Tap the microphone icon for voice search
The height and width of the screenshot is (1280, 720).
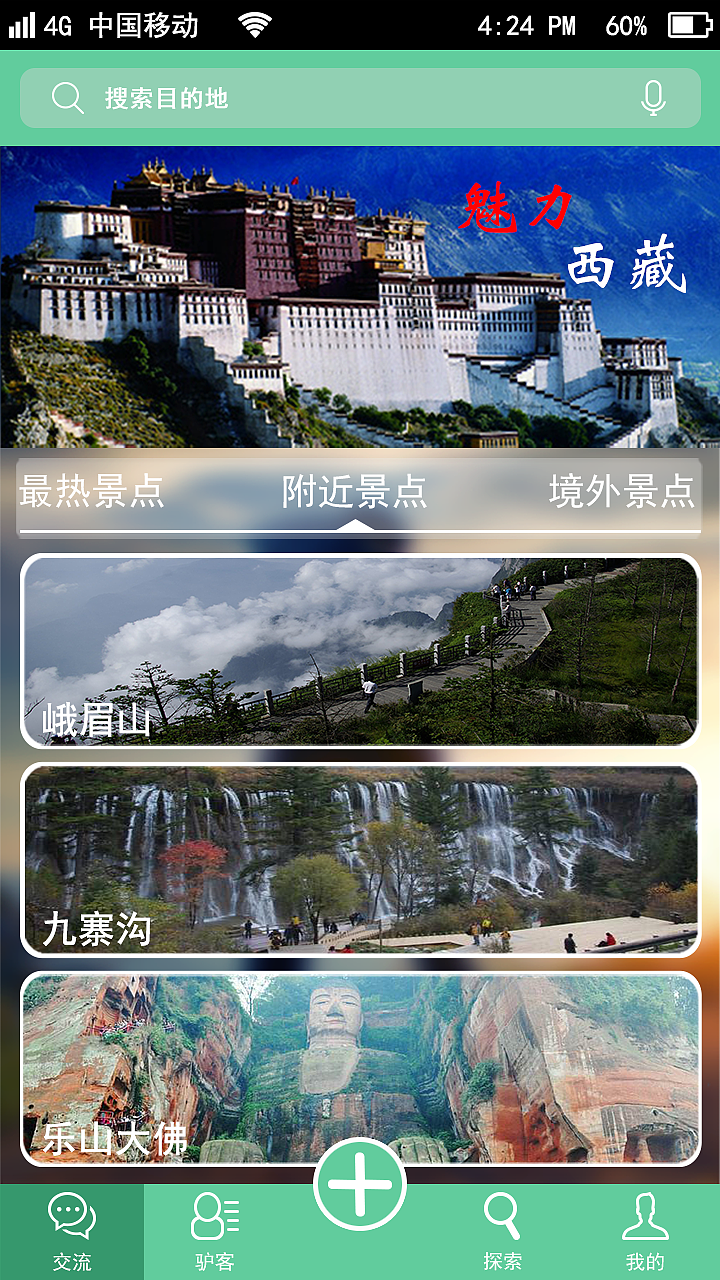click(655, 99)
